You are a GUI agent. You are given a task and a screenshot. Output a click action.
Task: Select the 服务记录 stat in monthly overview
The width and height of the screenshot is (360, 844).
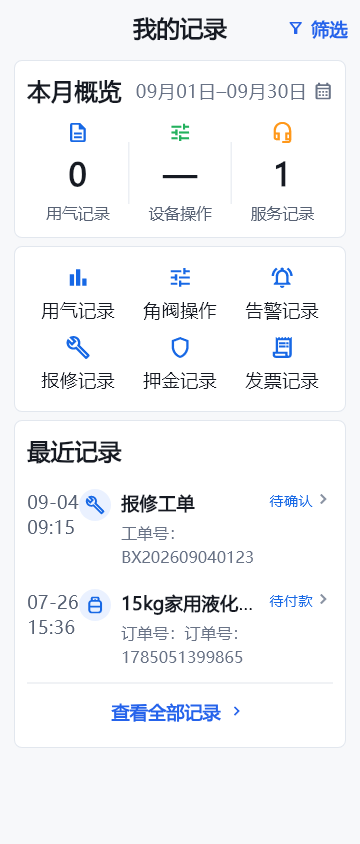(282, 172)
